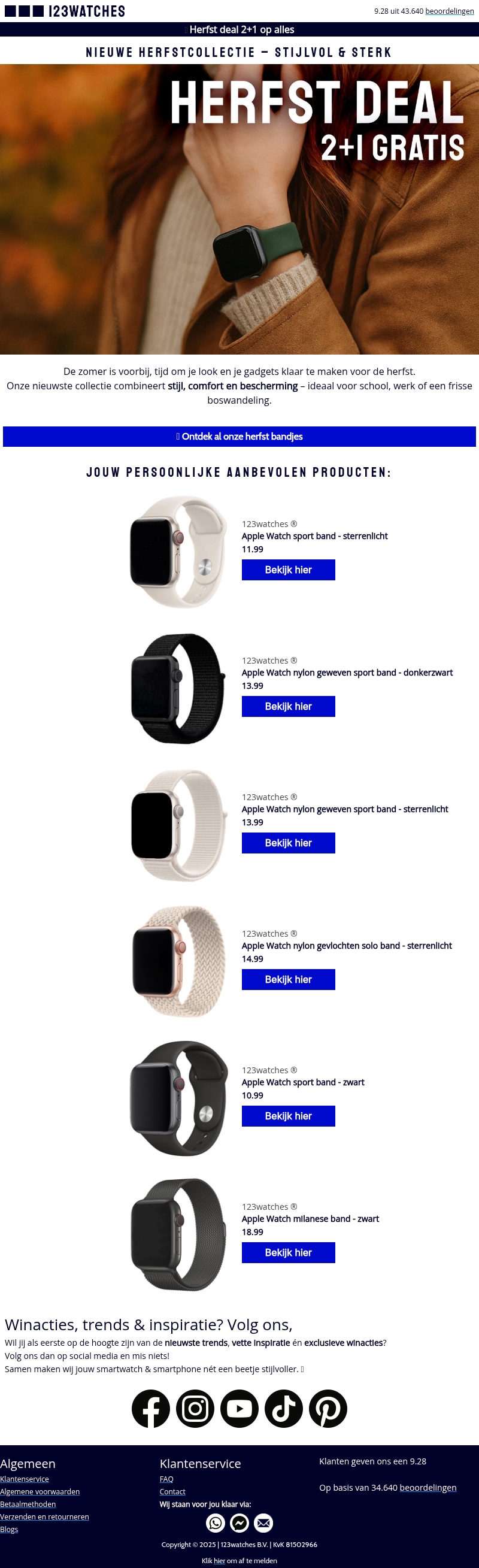Open the YouTube channel icon
479x1568 pixels.
239,1409
